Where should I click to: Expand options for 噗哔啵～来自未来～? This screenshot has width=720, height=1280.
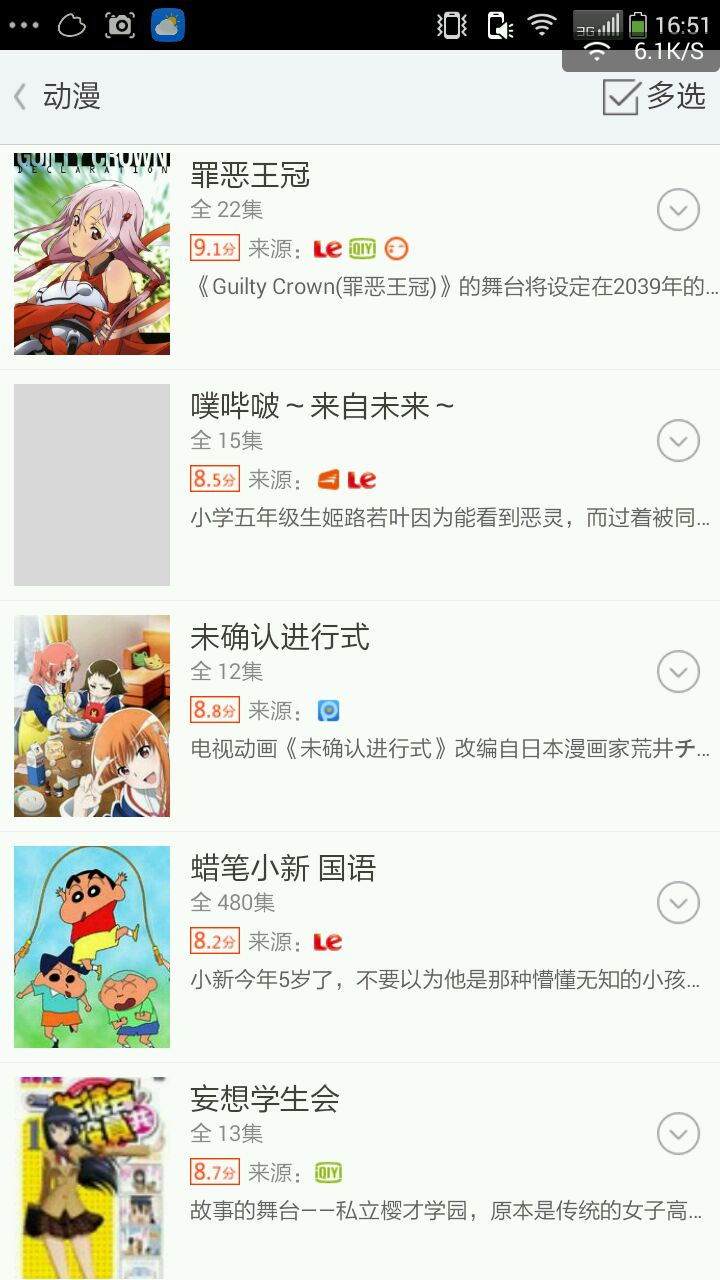(678, 441)
